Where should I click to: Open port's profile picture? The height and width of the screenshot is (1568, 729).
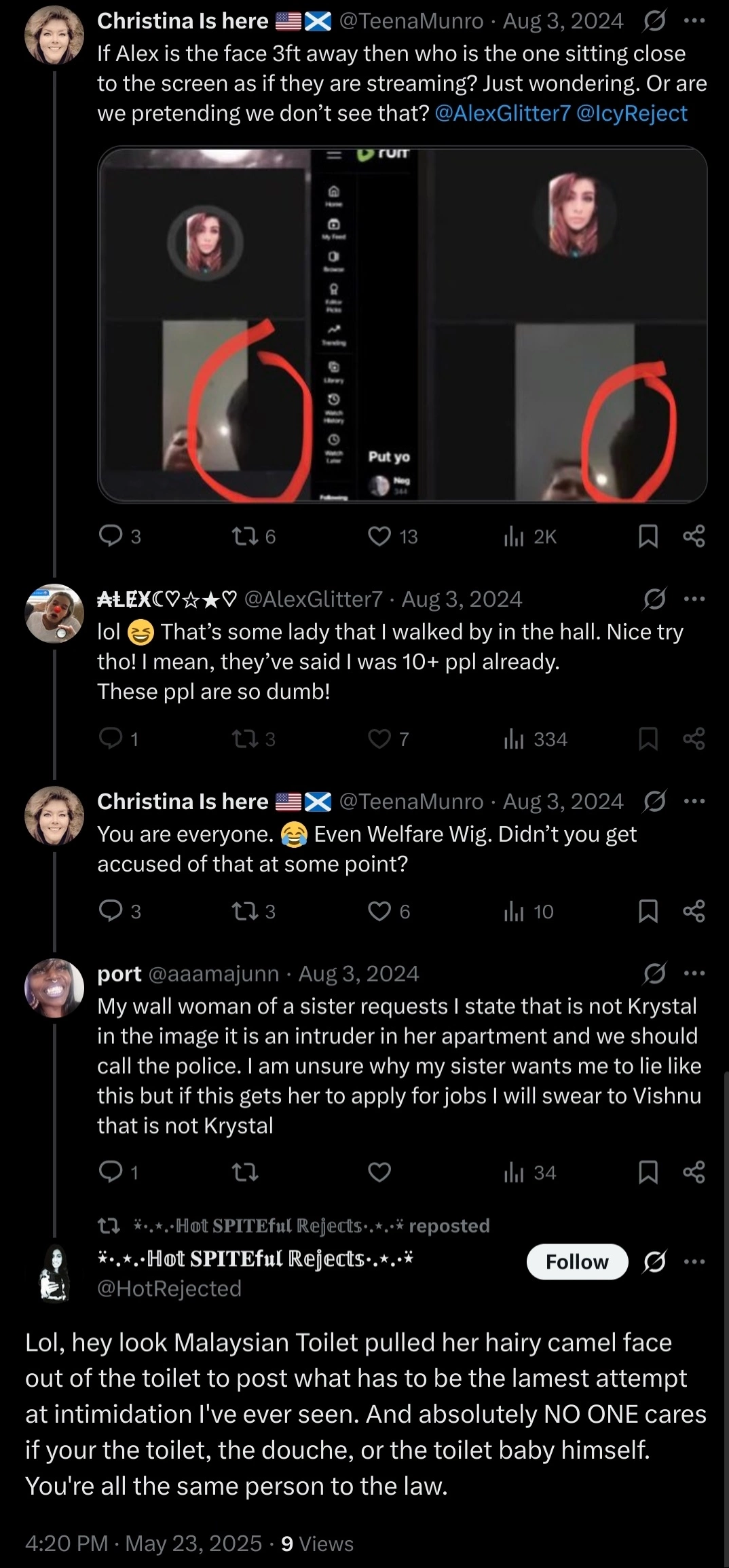pyautogui.click(x=54, y=988)
